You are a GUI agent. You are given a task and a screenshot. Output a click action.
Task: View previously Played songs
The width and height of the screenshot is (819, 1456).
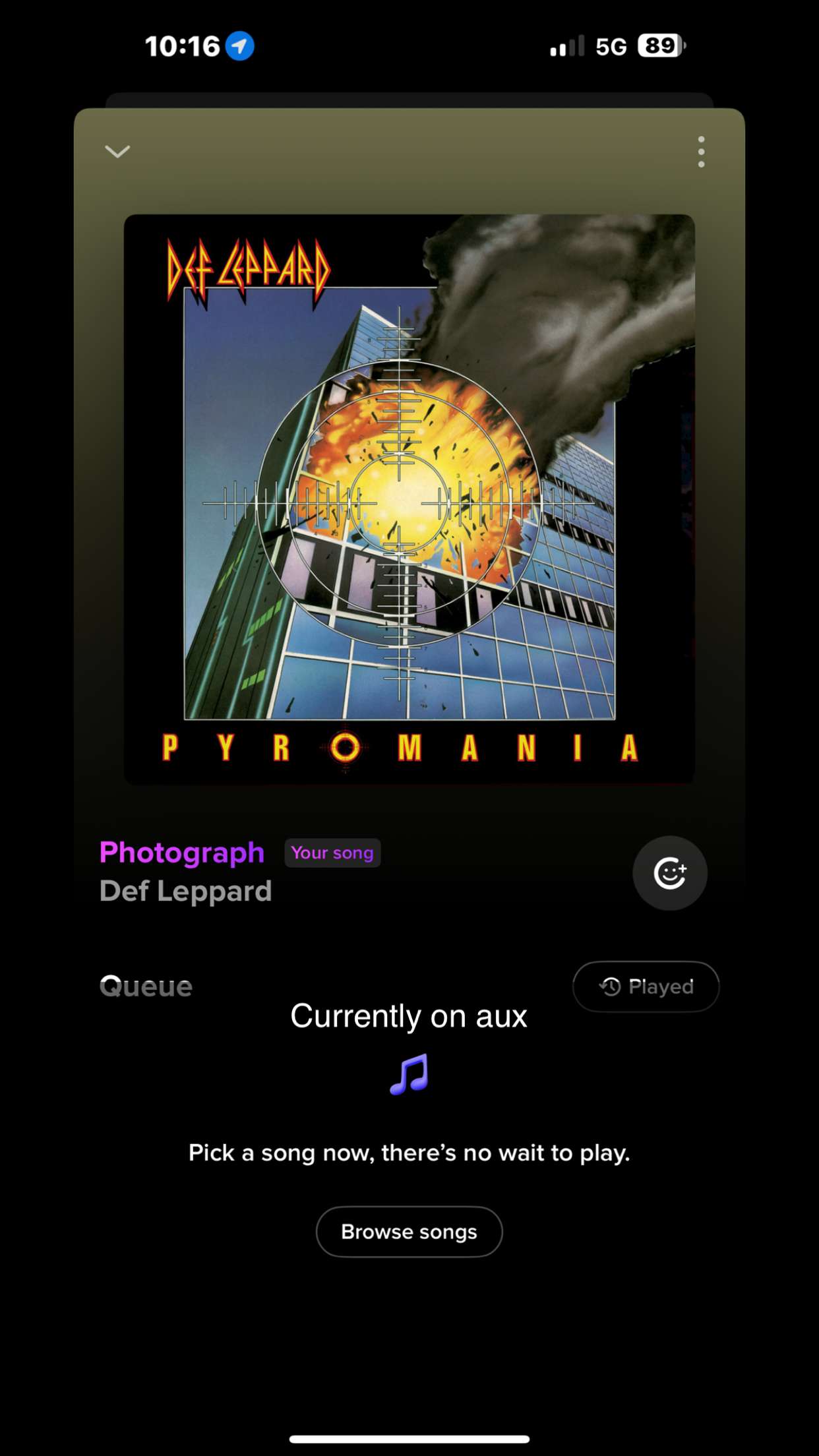tap(646, 986)
